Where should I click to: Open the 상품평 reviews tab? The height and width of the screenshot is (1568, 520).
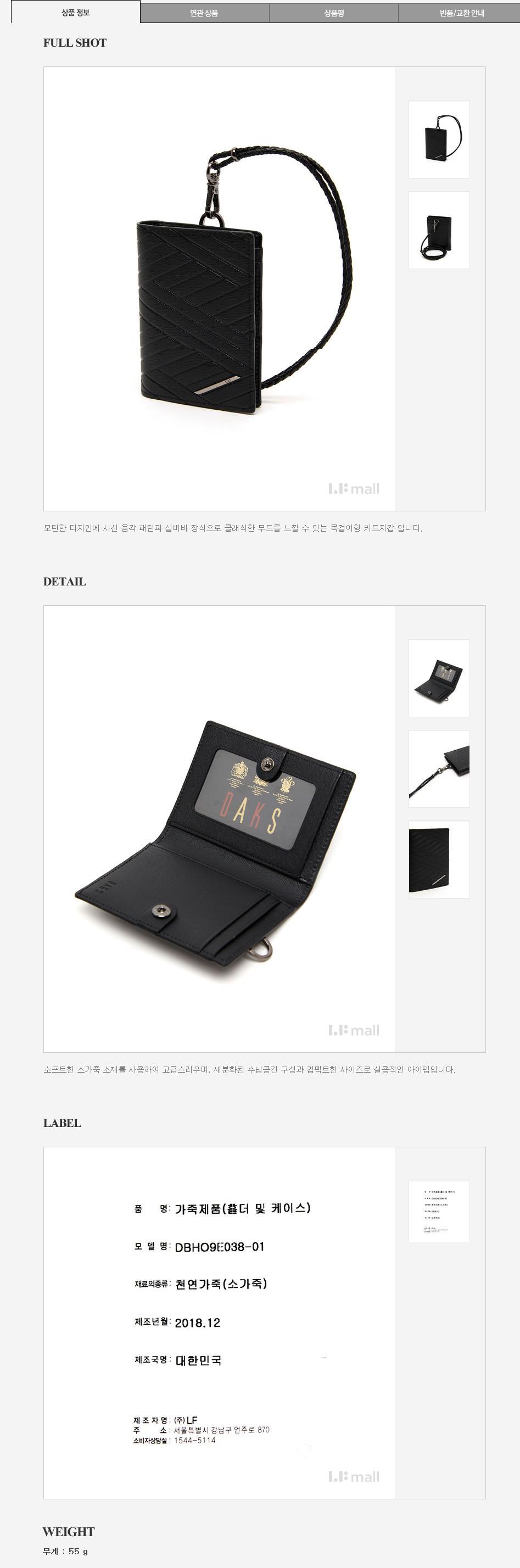(x=334, y=13)
